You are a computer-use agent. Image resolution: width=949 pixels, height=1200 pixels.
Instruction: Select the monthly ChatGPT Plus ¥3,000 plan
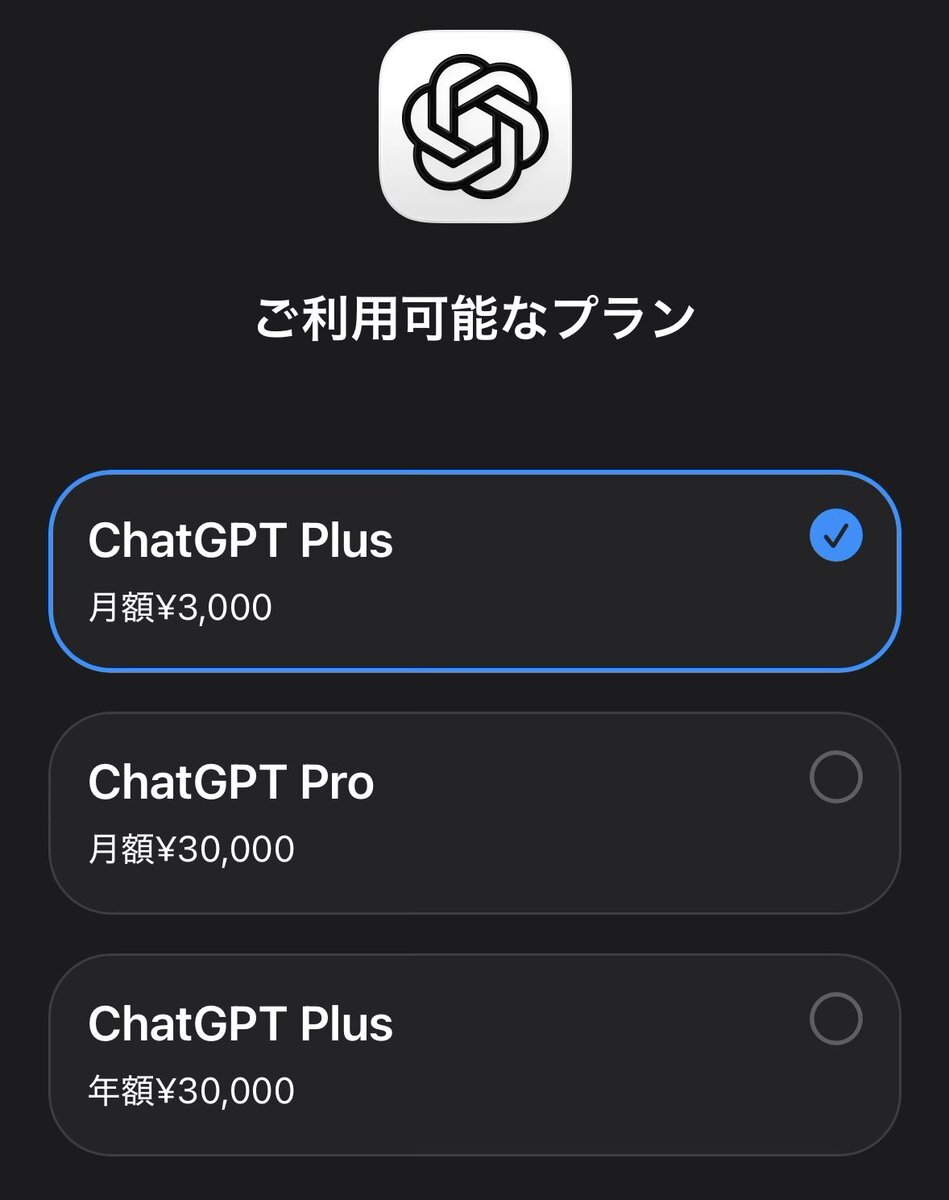pyautogui.click(x=474, y=570)
